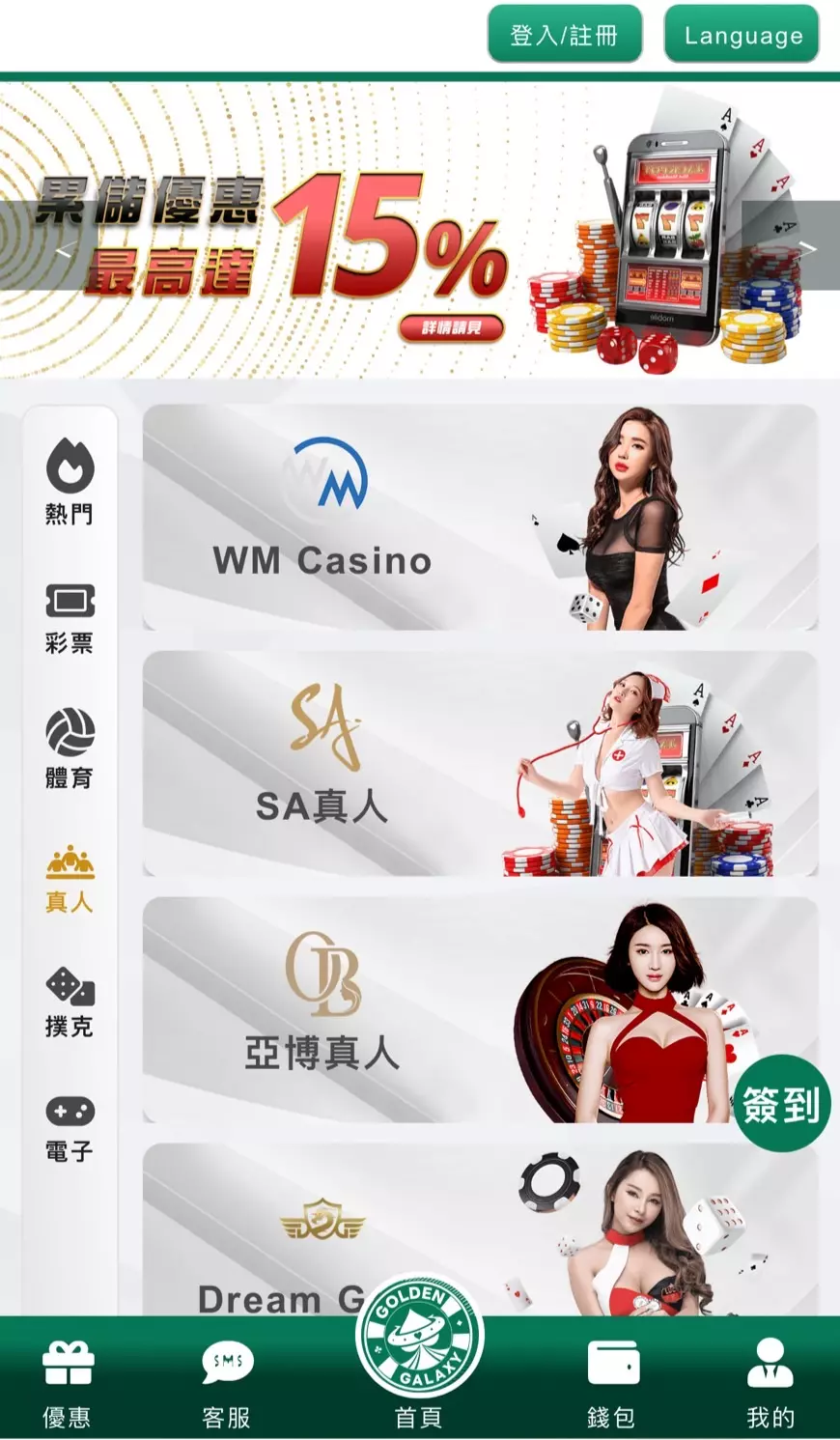Viewport: 840px width, 1440px height.
Task: Select the 彩票 lottery category
Action: coord(70,618)
